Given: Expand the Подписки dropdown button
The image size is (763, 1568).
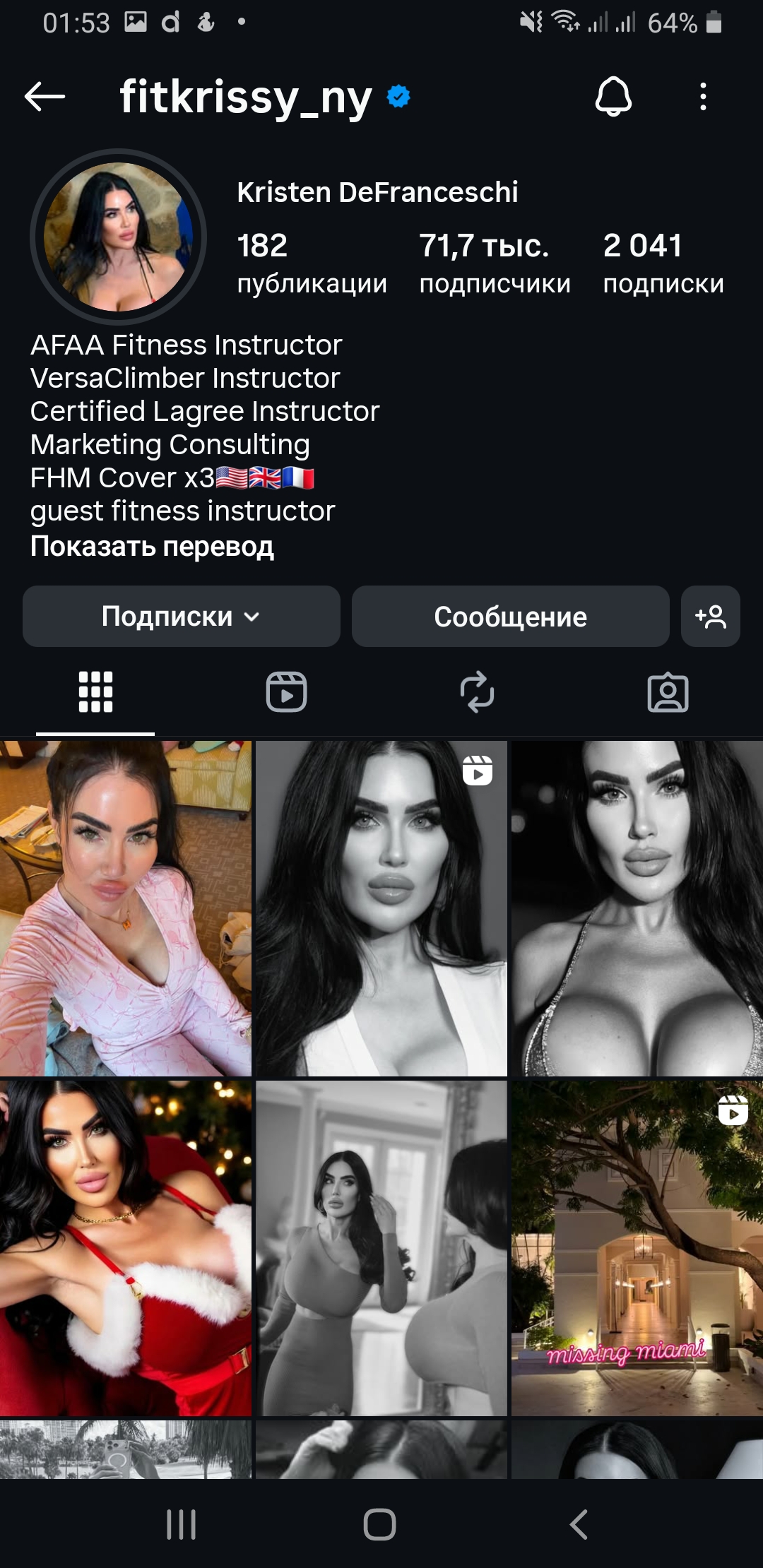Looking at the screenshot, I should tap(181, 617).
